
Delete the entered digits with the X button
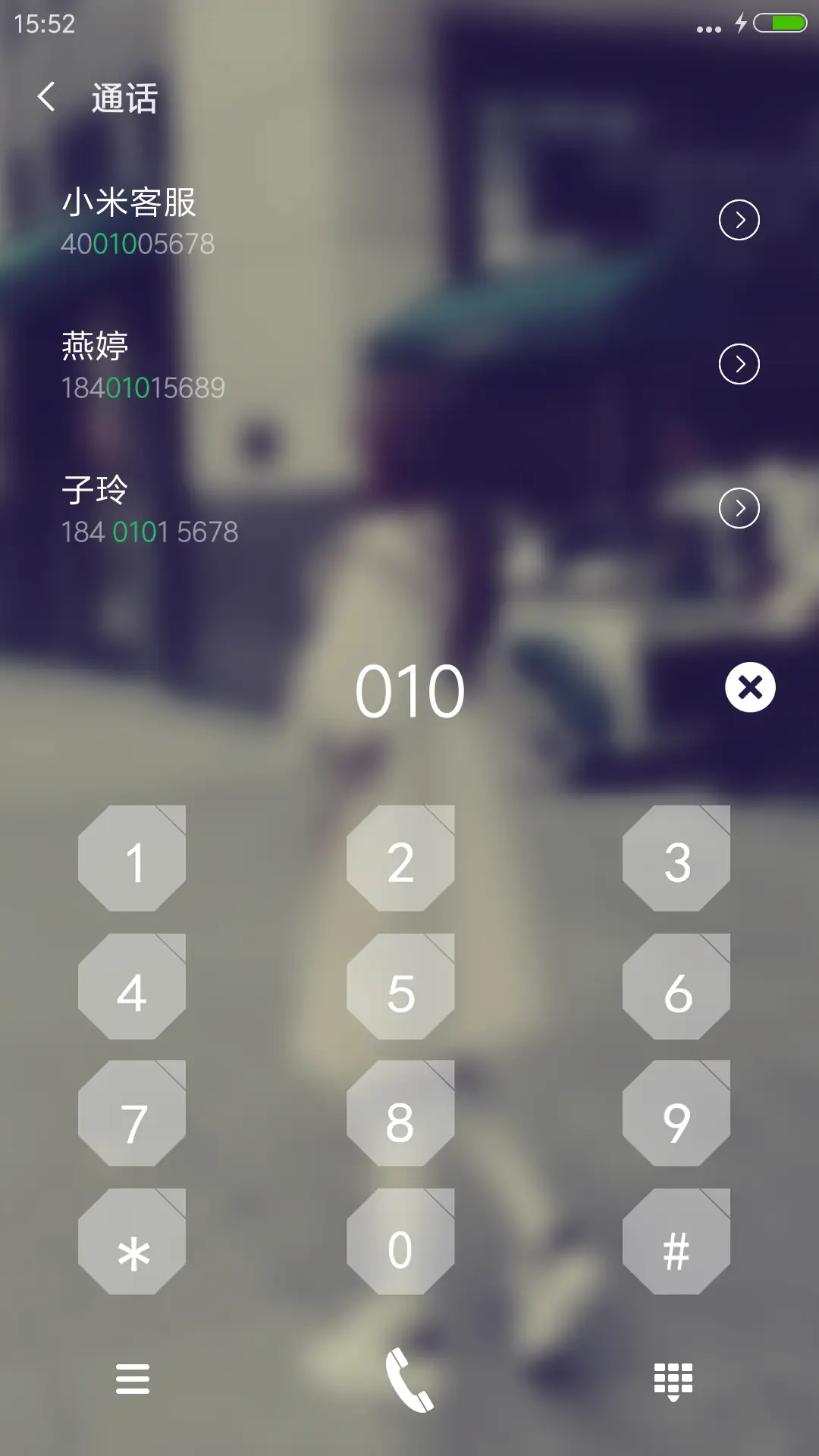749,686
